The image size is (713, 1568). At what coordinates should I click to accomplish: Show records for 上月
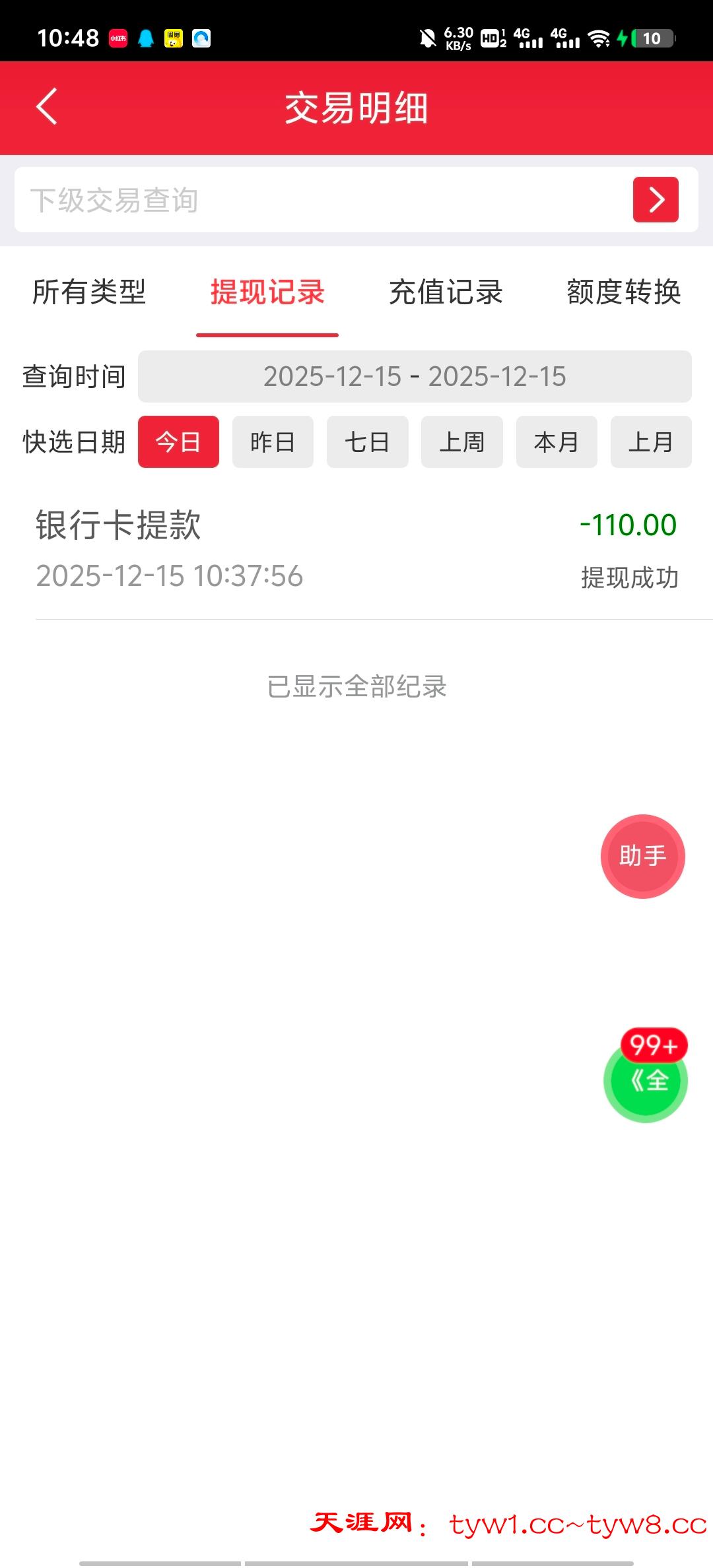651,442
